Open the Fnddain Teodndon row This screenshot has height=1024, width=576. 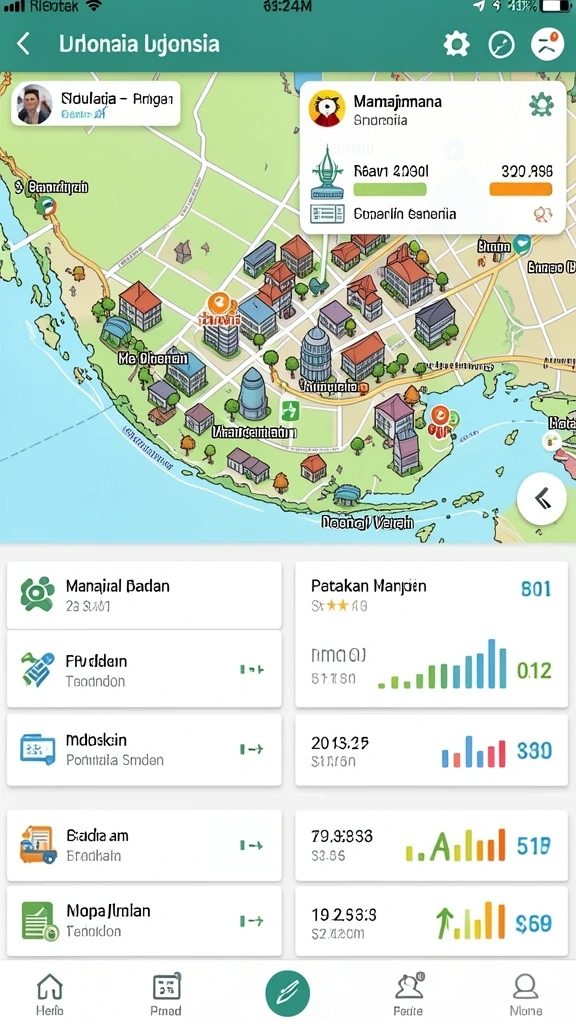pyautogui.click(x=144, y=669)
